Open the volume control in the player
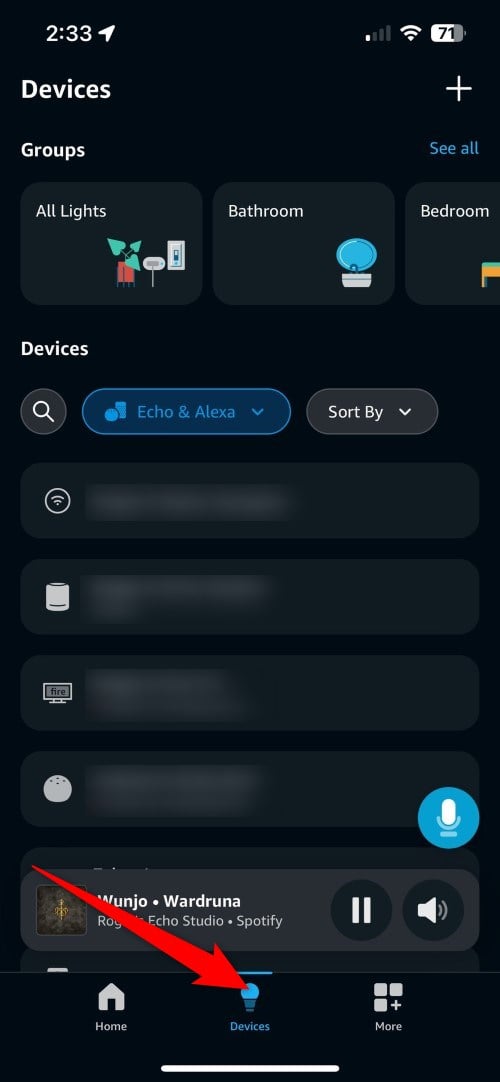The image size is (500, 1082). coord(432,910)
